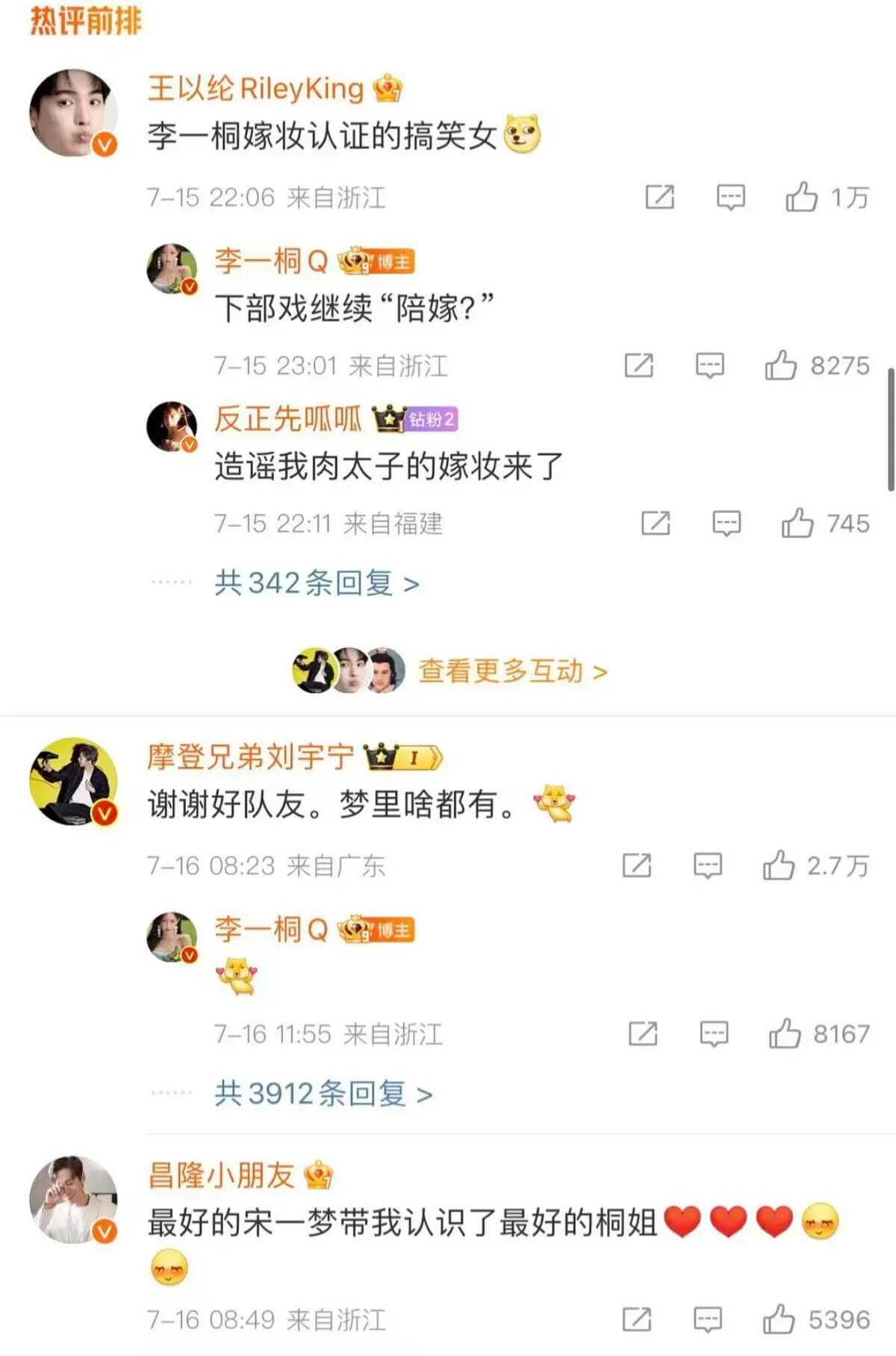
Task: Like 反正先呱呱's reply
Action: [797, 523]
